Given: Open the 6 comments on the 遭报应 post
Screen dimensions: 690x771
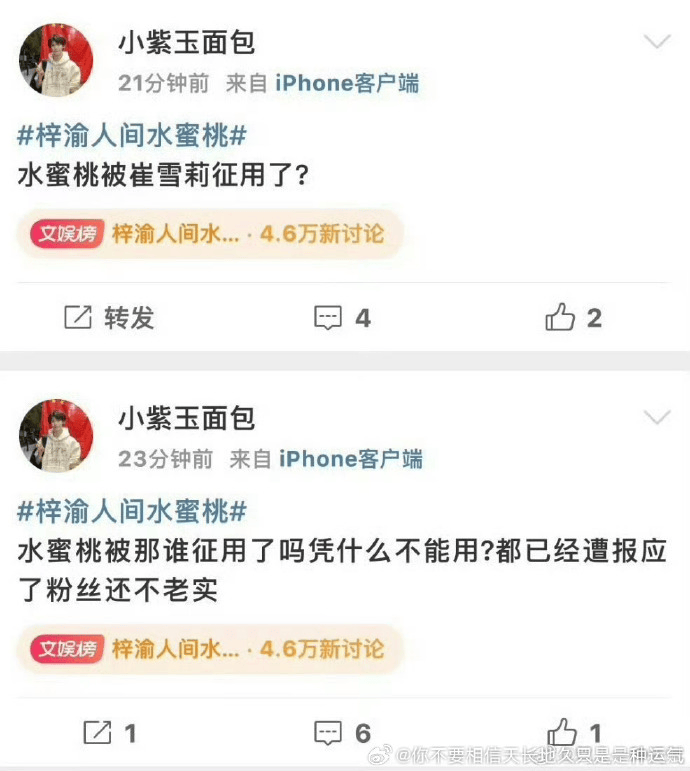Looking at the screenshot, I should click(342, 733).
